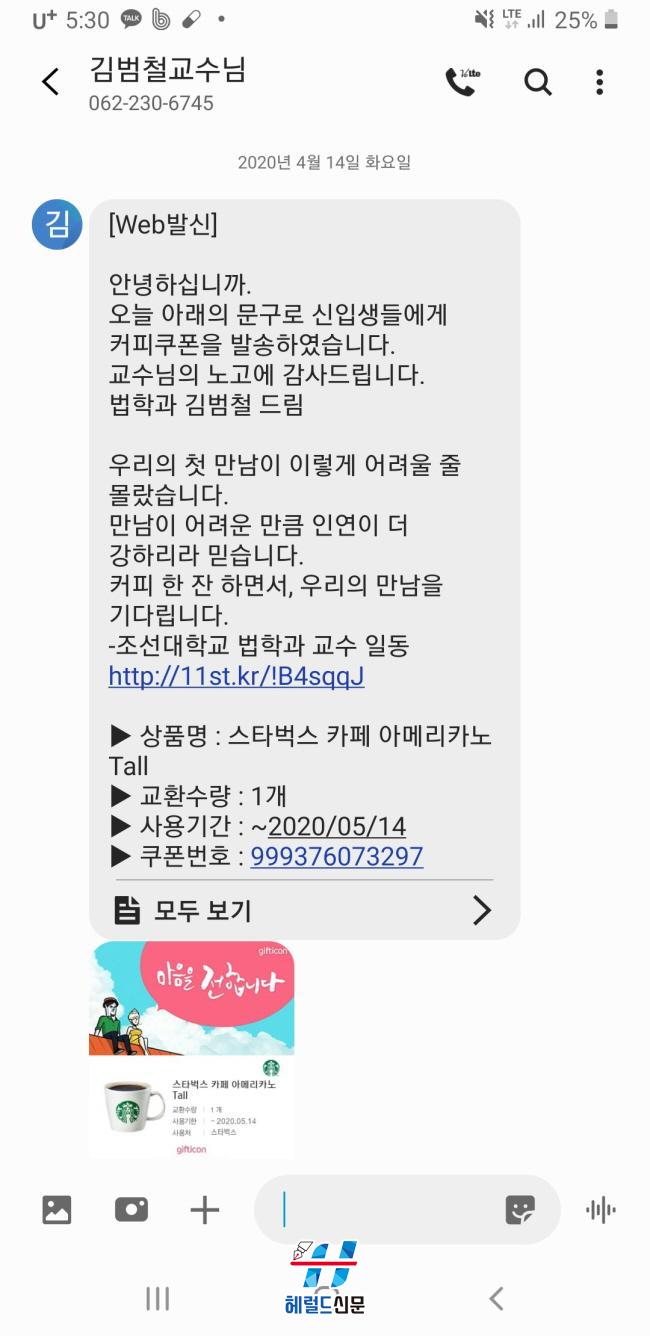This screenshot has width=650, height=1336.
Task: Open the three-dot overflow menu
Action: pos(599,82)
